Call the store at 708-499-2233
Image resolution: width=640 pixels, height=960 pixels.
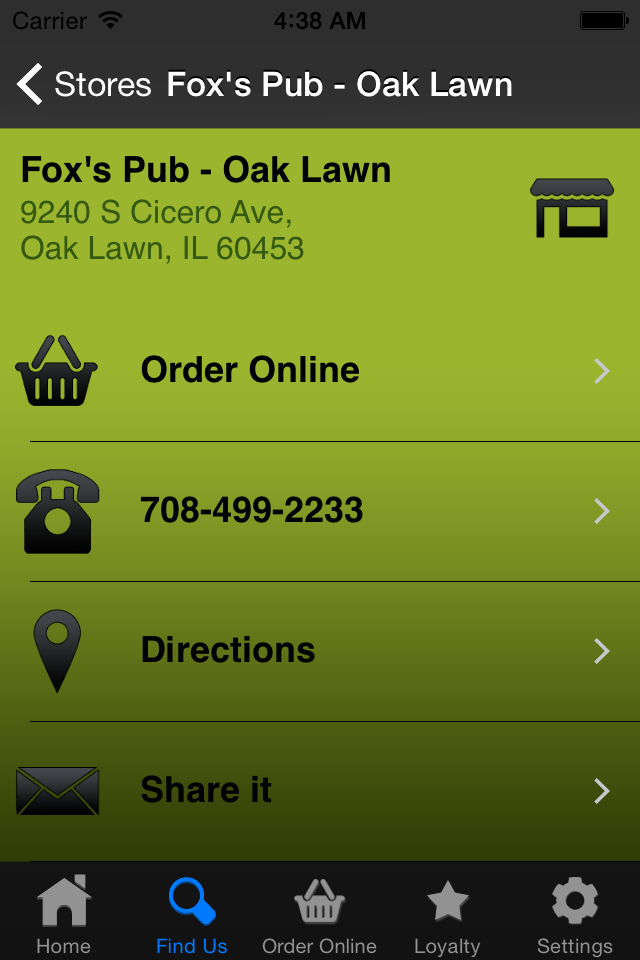tap(320, 511)
